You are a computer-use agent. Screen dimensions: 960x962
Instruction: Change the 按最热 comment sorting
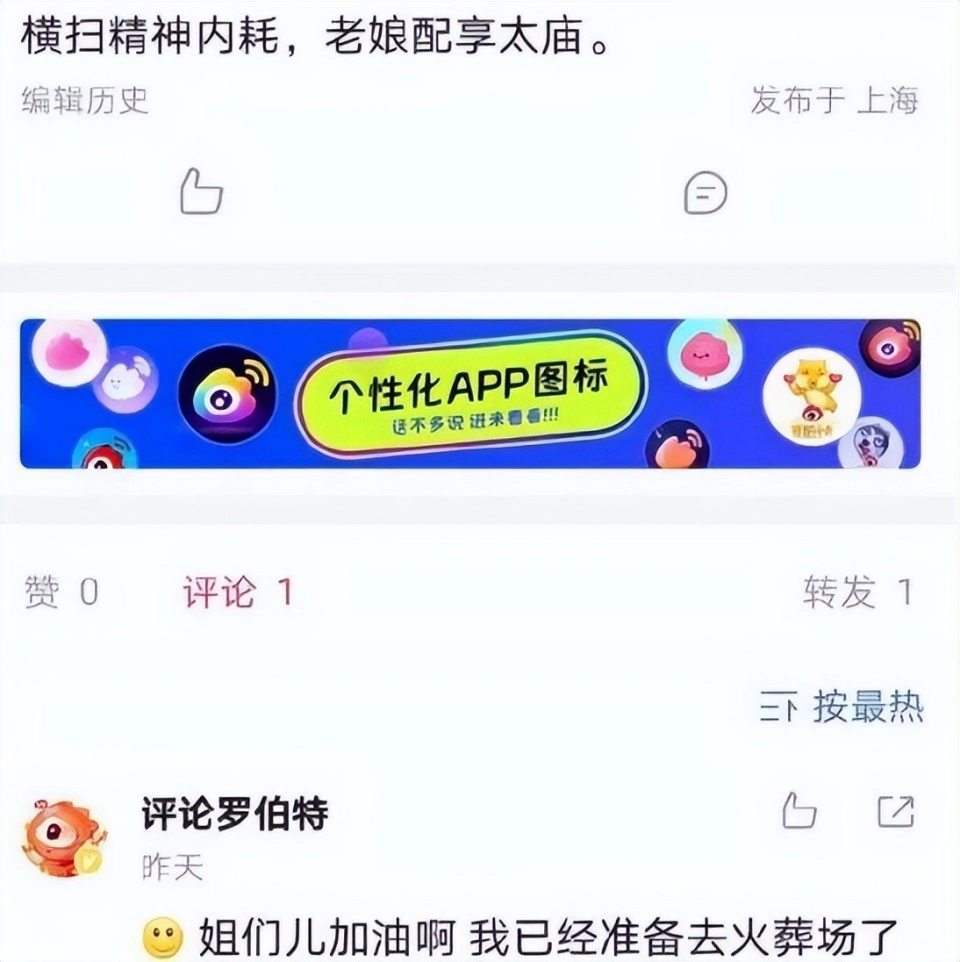[x=842, y=707]
